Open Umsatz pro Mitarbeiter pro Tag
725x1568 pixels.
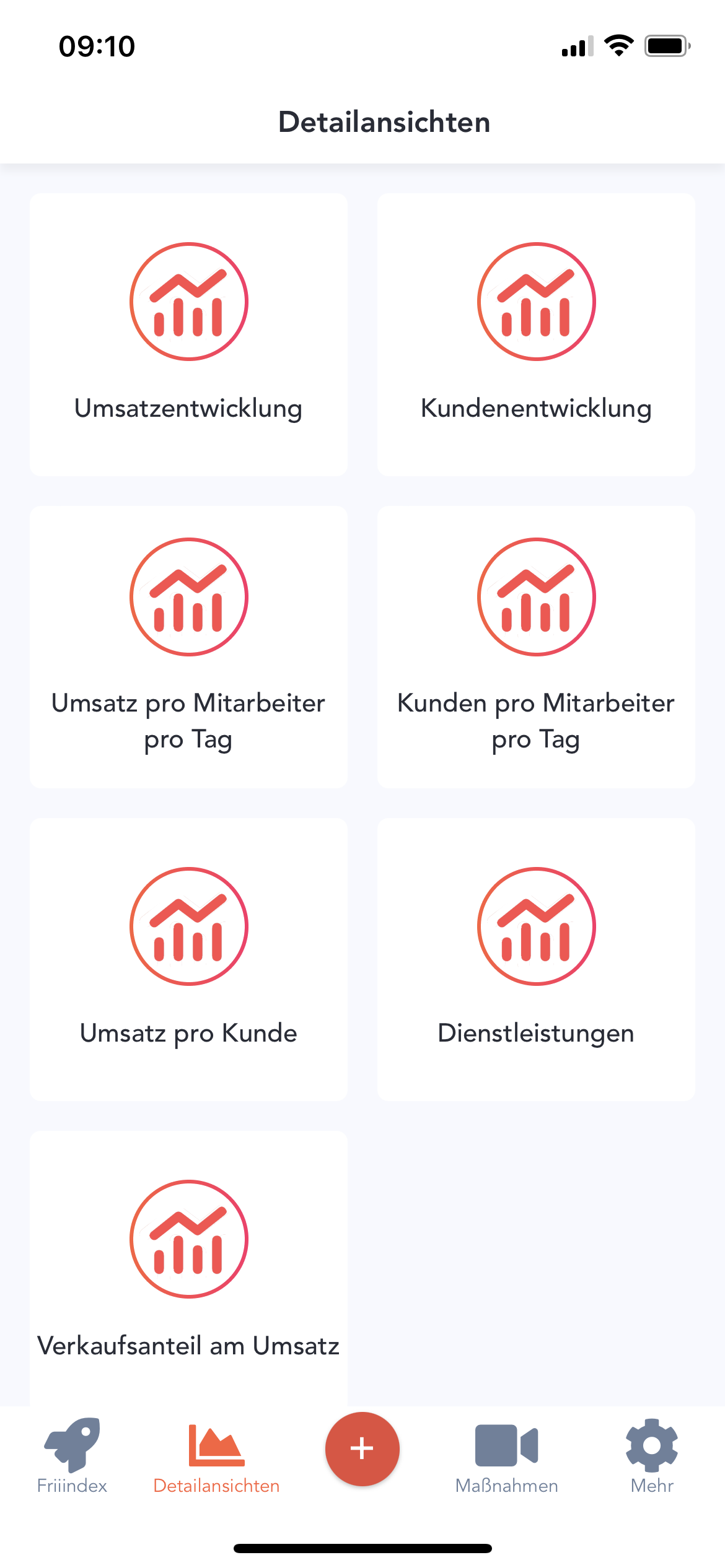tap(188, 647)
